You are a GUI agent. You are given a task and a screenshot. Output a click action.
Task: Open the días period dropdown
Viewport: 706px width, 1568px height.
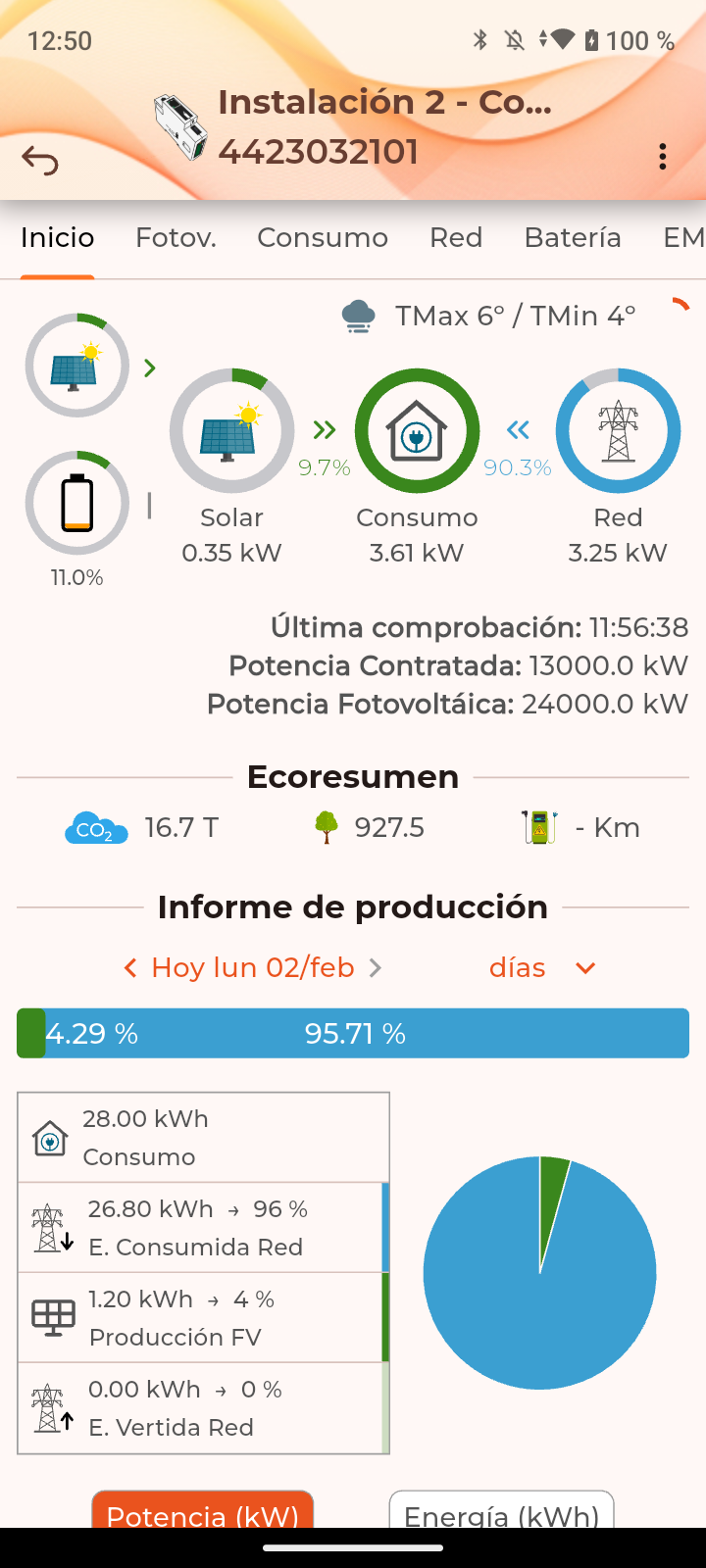pyautogui.click(x=542, y=968)
